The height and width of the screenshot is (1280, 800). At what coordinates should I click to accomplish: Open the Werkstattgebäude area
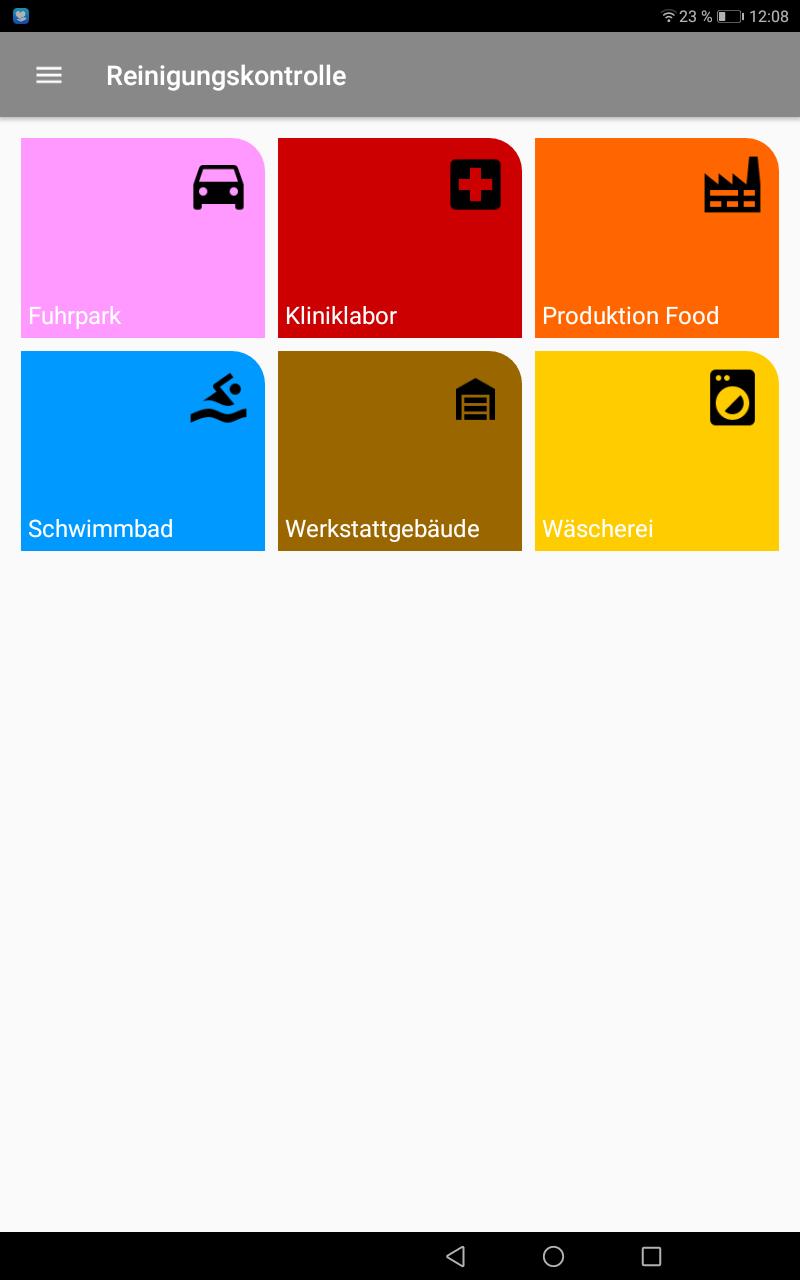coord(399,460)
